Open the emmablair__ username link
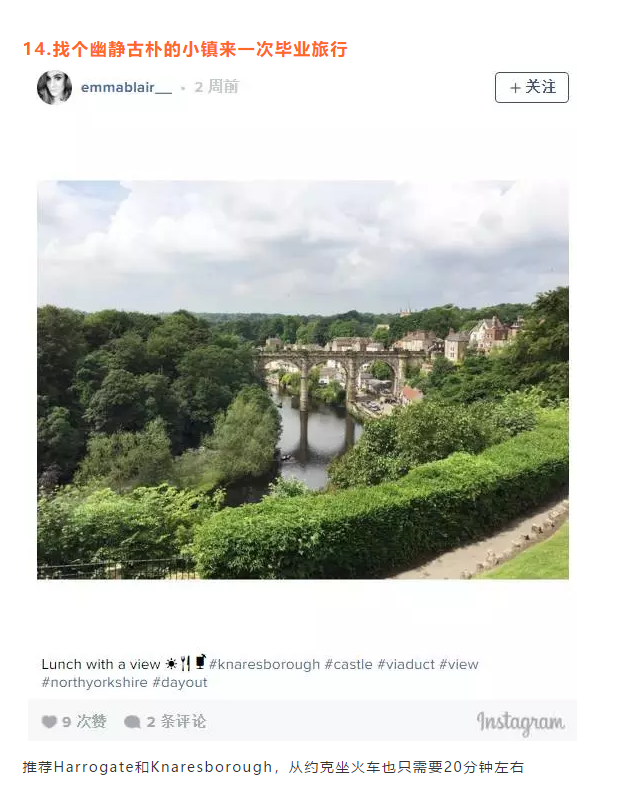Viewport: 632px width, 809px height. (x=126, y=88)
